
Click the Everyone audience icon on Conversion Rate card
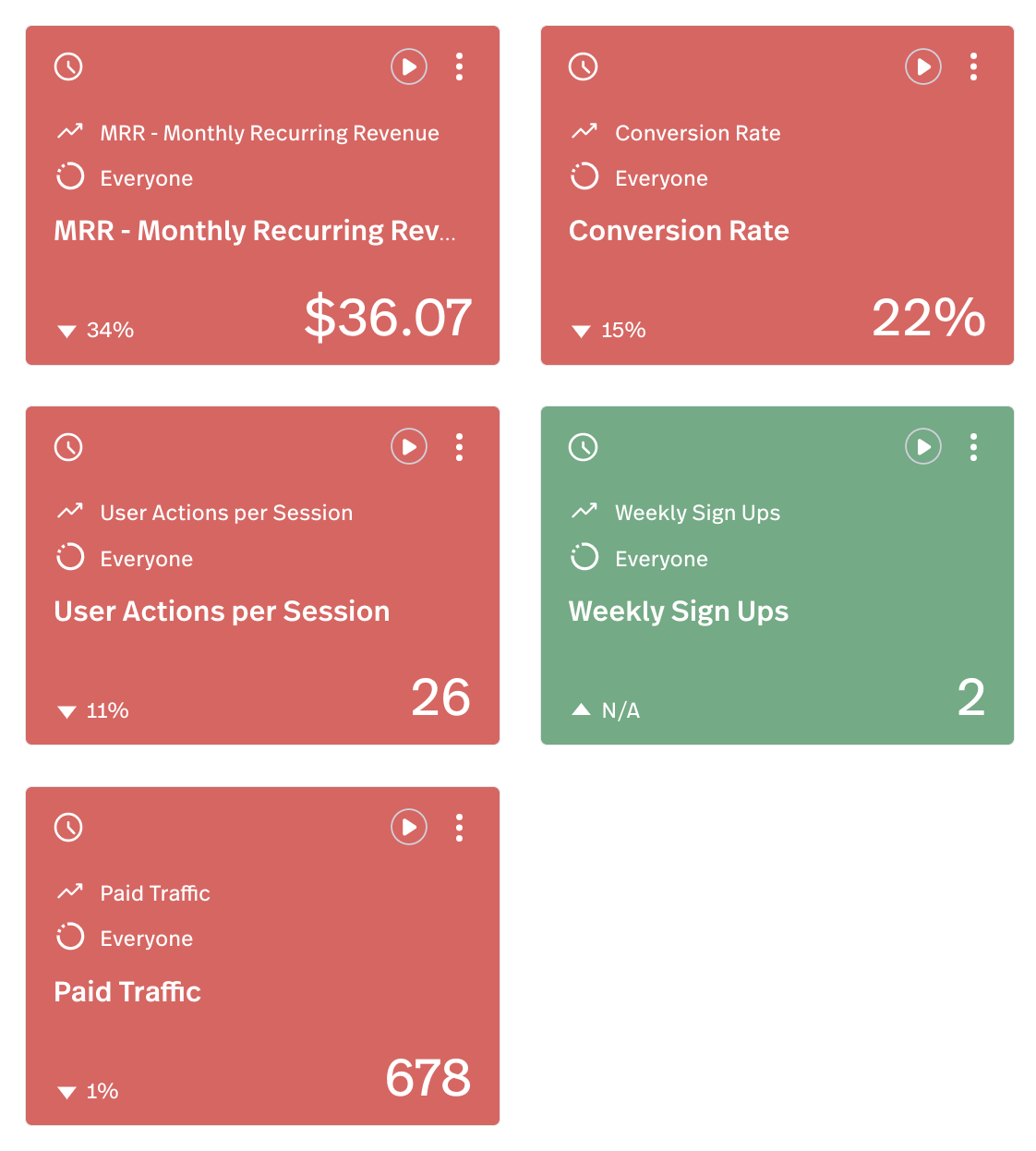[x=584, y=176]
